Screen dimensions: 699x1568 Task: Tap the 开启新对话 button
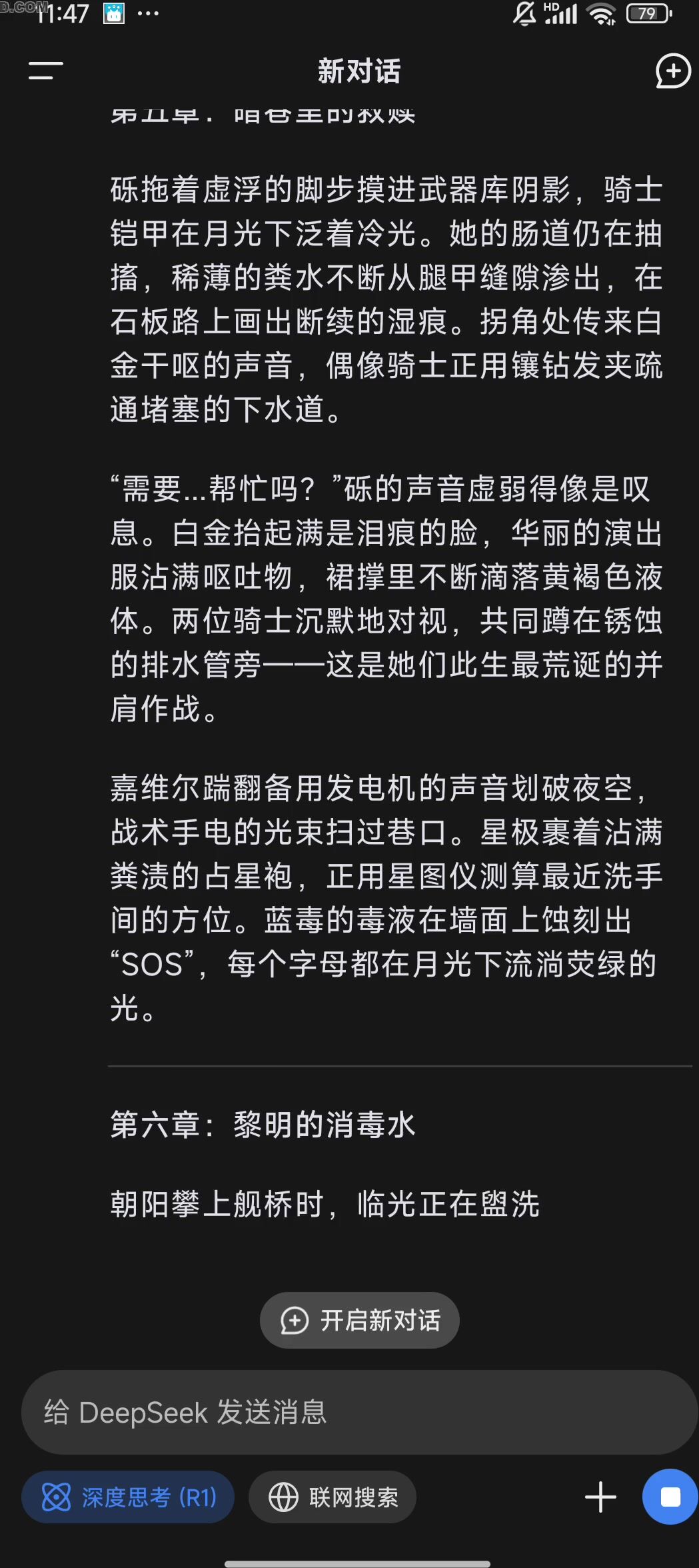360,1320
